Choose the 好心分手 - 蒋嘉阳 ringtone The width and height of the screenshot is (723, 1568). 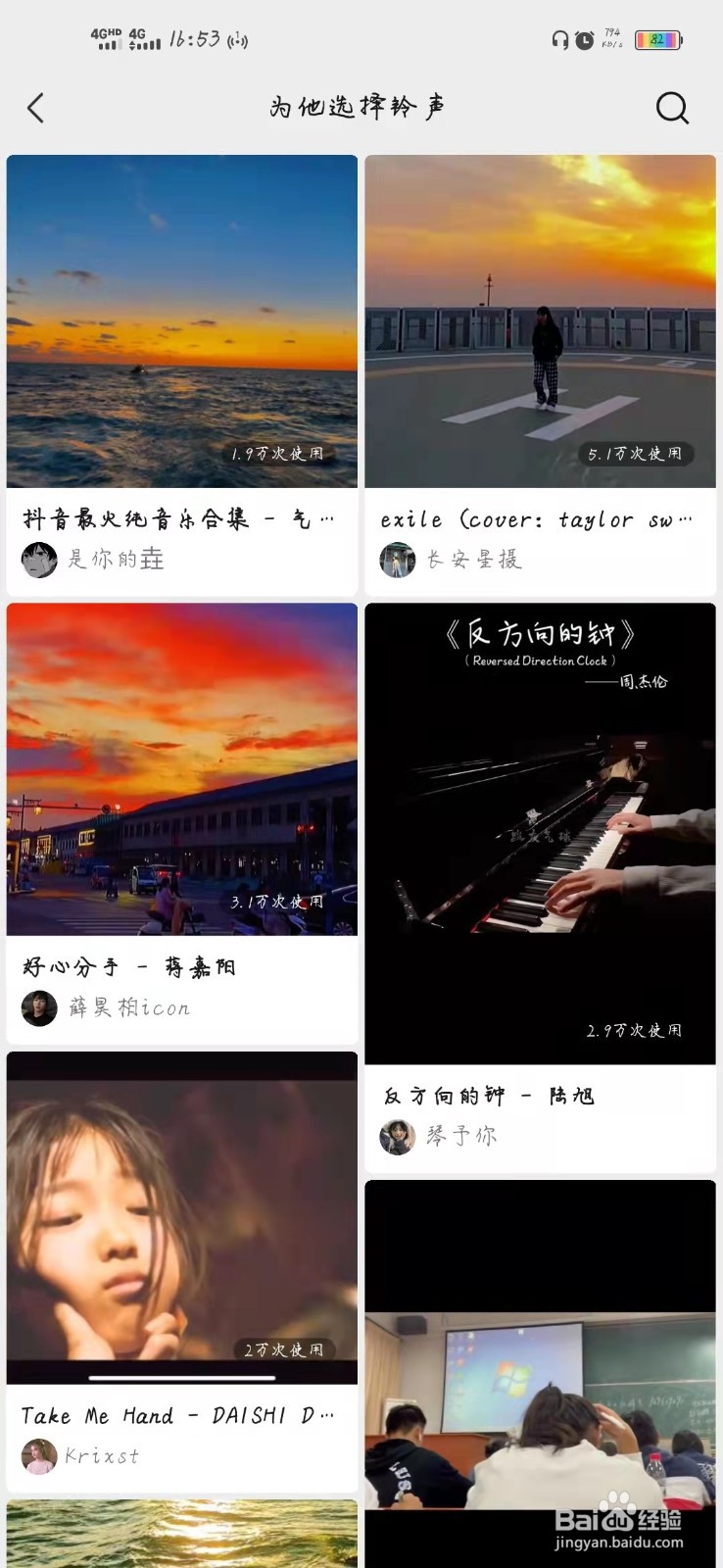click(x=181, y=770)
